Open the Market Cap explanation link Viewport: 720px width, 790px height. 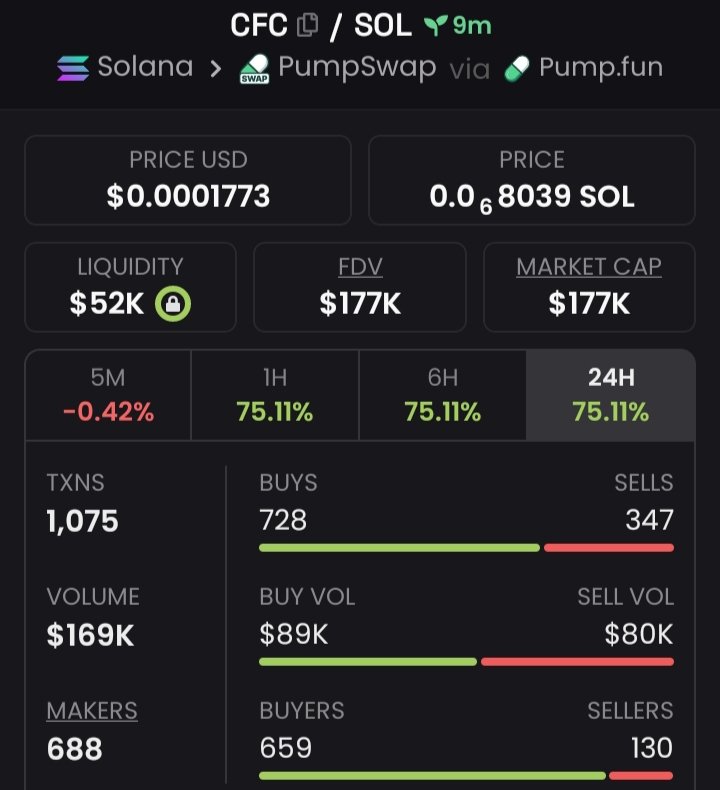[x=588, y=267]
